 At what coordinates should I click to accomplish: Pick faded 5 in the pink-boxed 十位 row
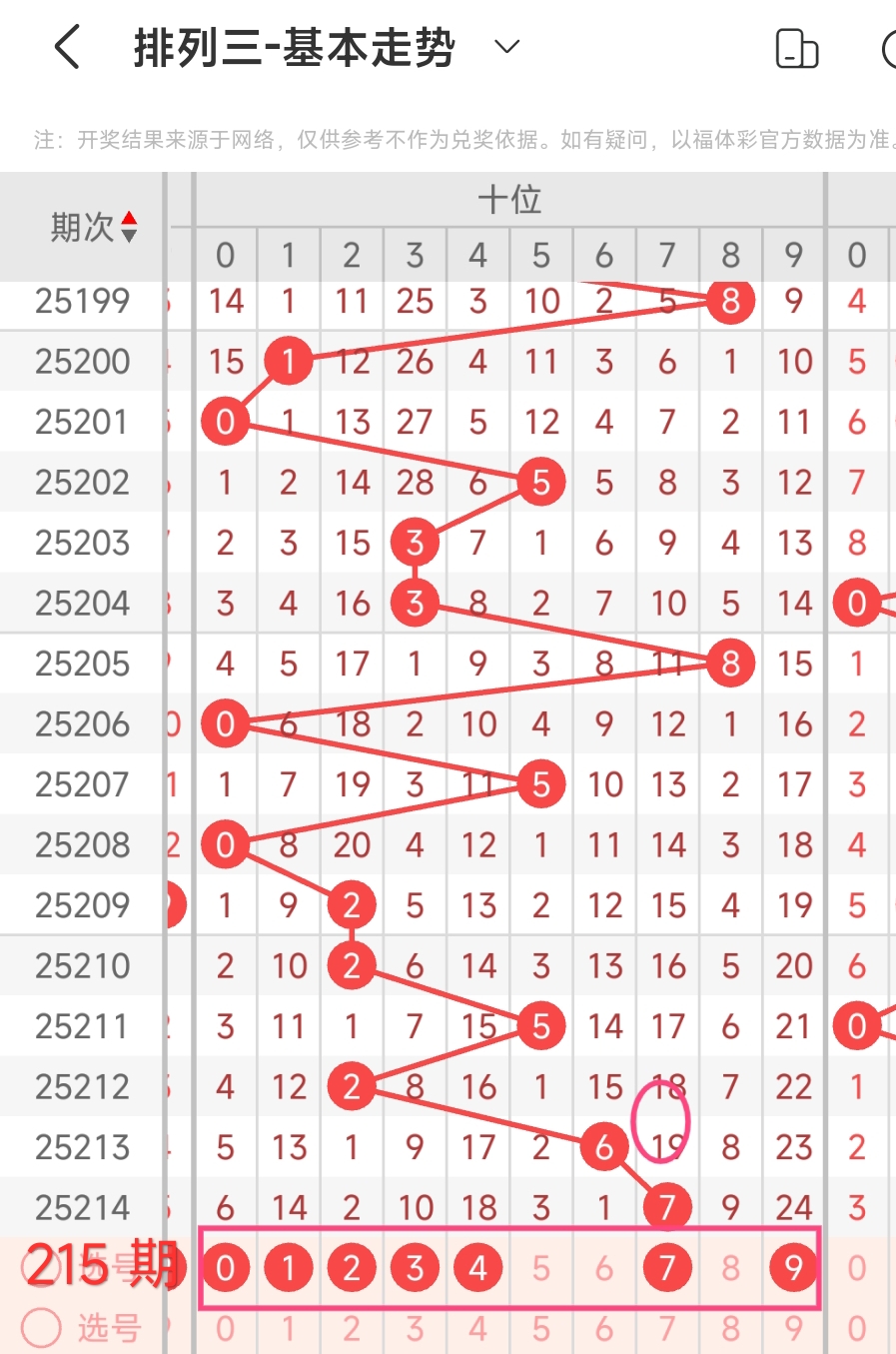tap(541, 1268)
